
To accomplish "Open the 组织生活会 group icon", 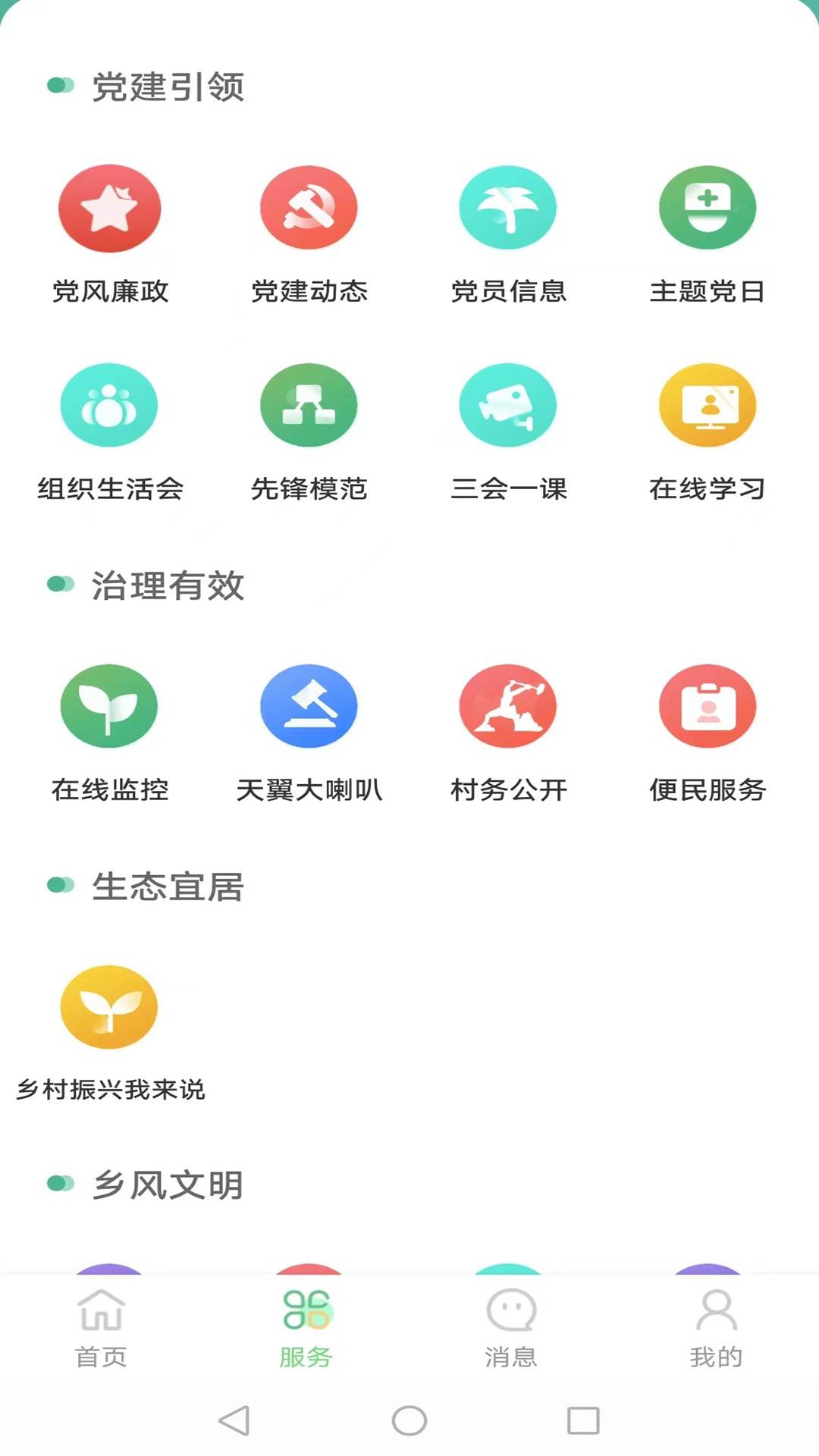I will pos(109,404).
